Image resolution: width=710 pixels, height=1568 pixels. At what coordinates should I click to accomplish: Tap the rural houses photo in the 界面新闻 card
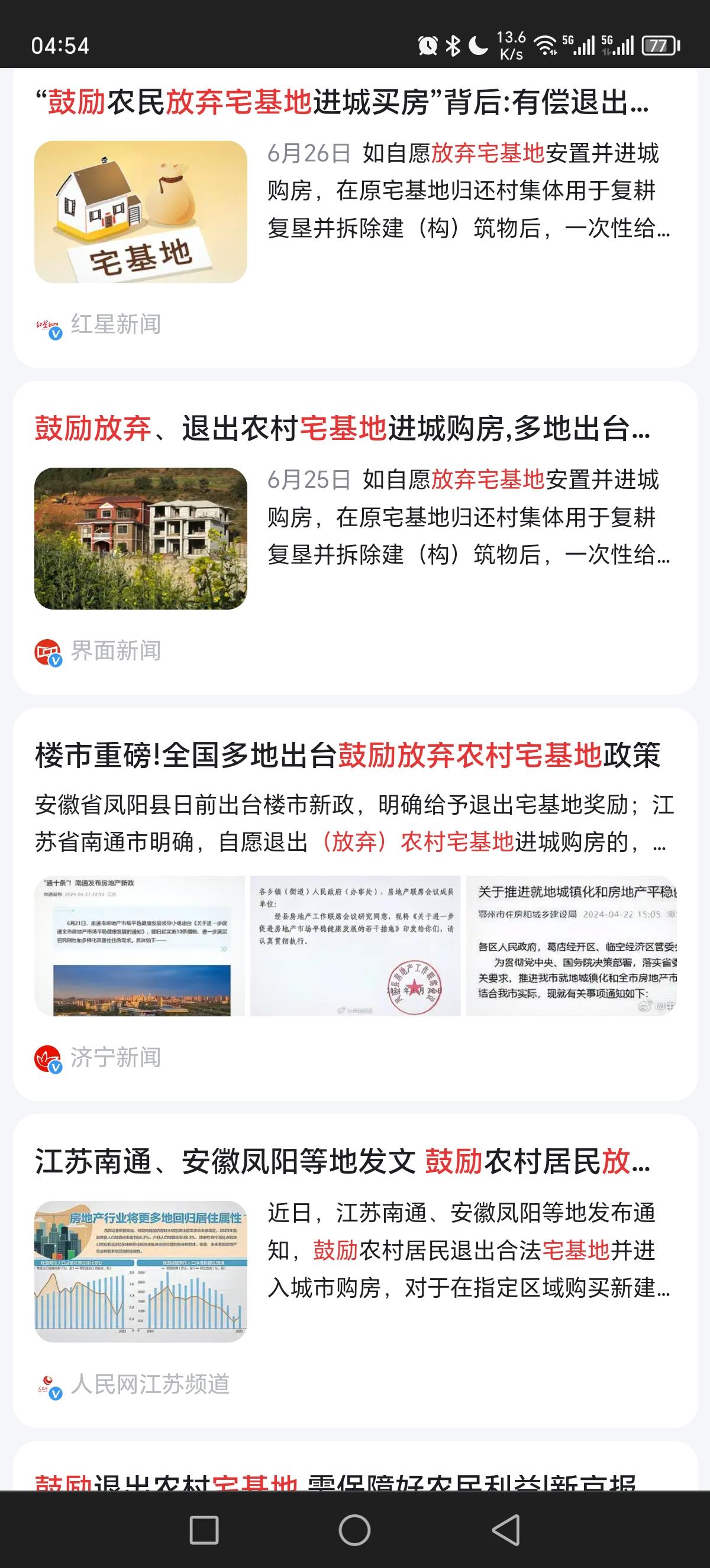[x=141, y=538]
